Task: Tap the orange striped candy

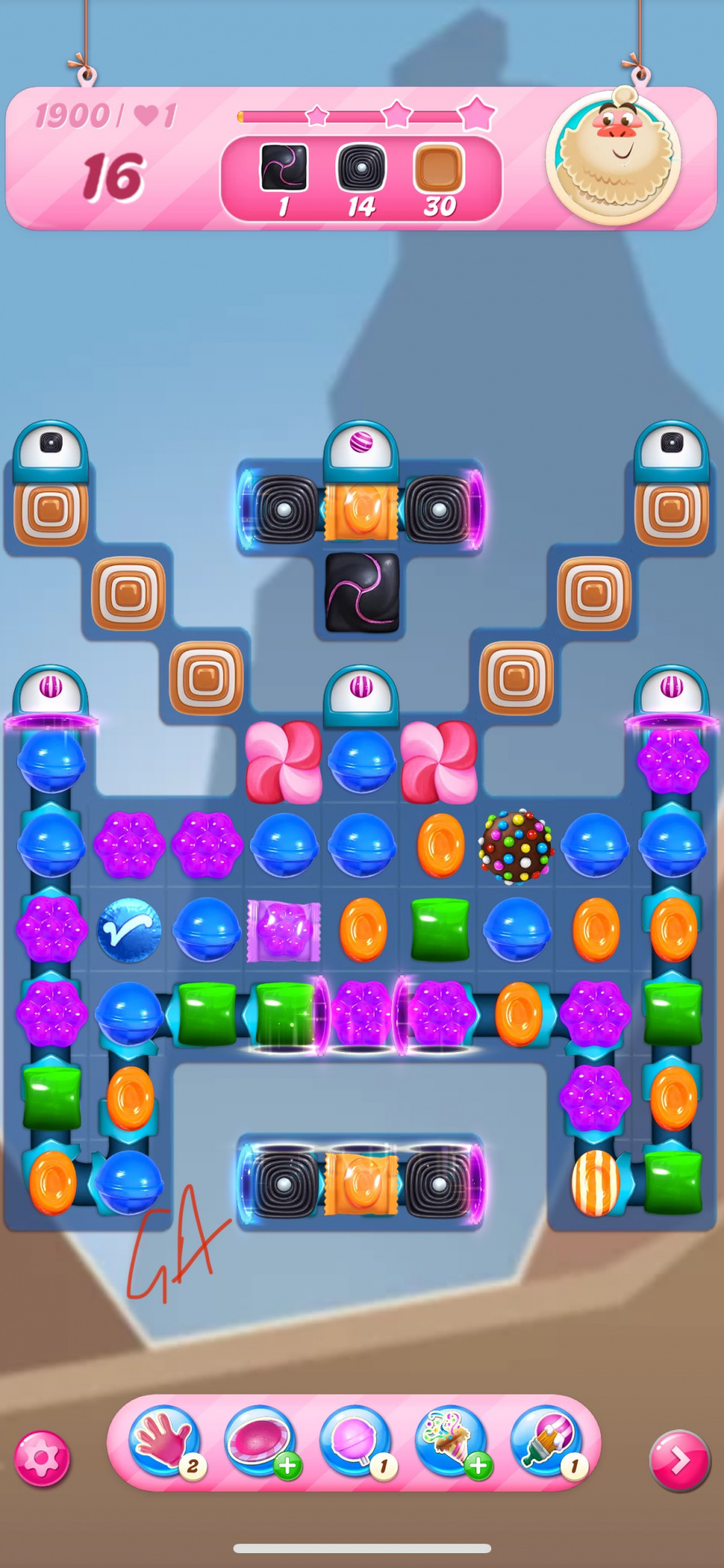Action: (x=595, y=1183)
